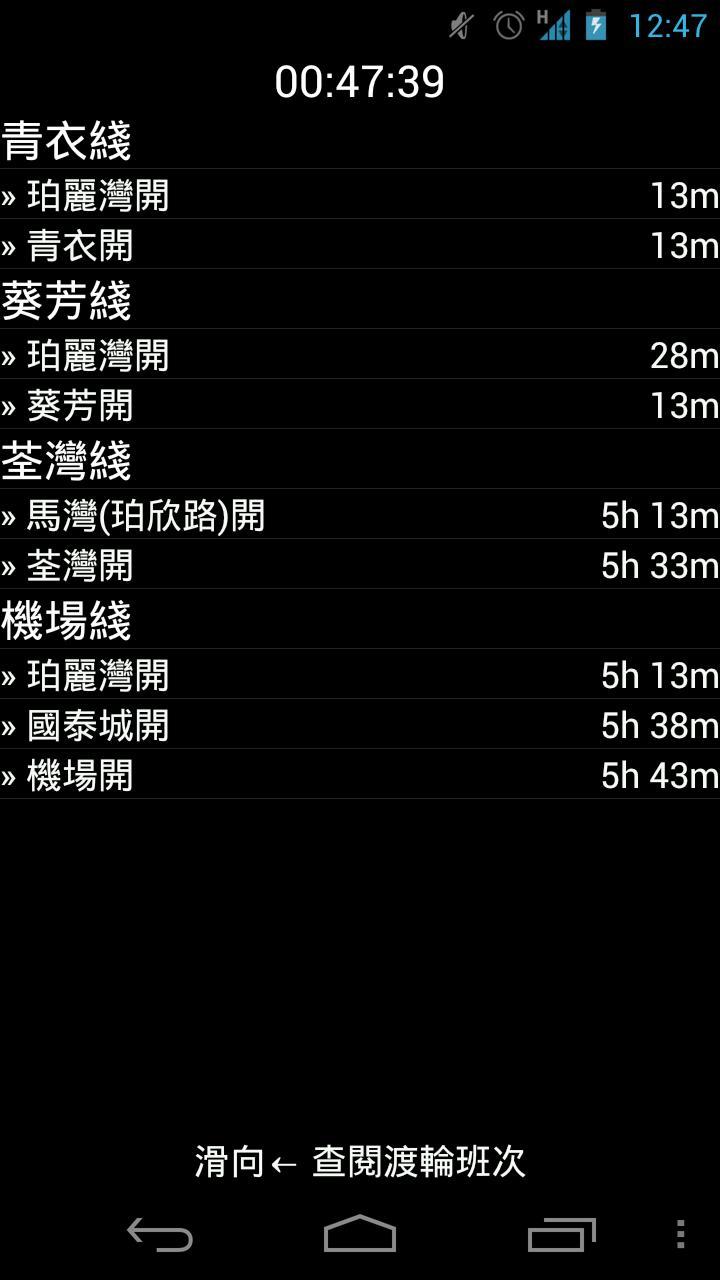Viewport: 720px width, 1280px height.
Task: Open the overflow menu in navigation bar
Action: [x=680, y=1234]
